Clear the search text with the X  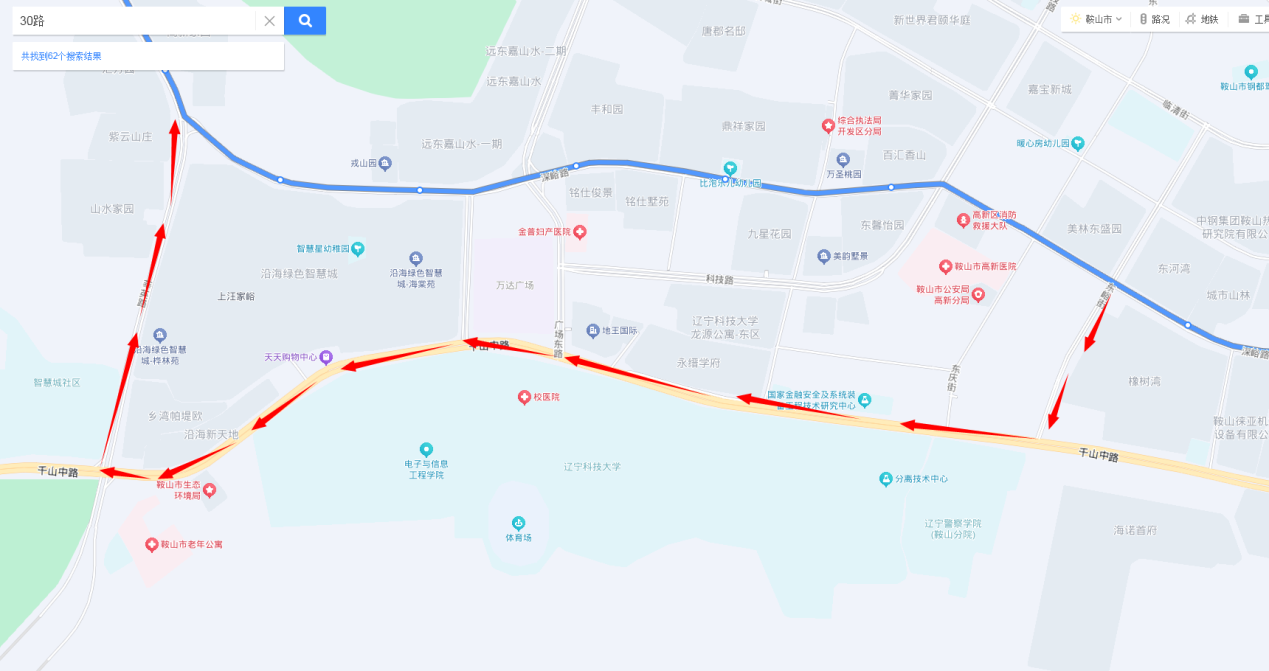coord(269,21)
